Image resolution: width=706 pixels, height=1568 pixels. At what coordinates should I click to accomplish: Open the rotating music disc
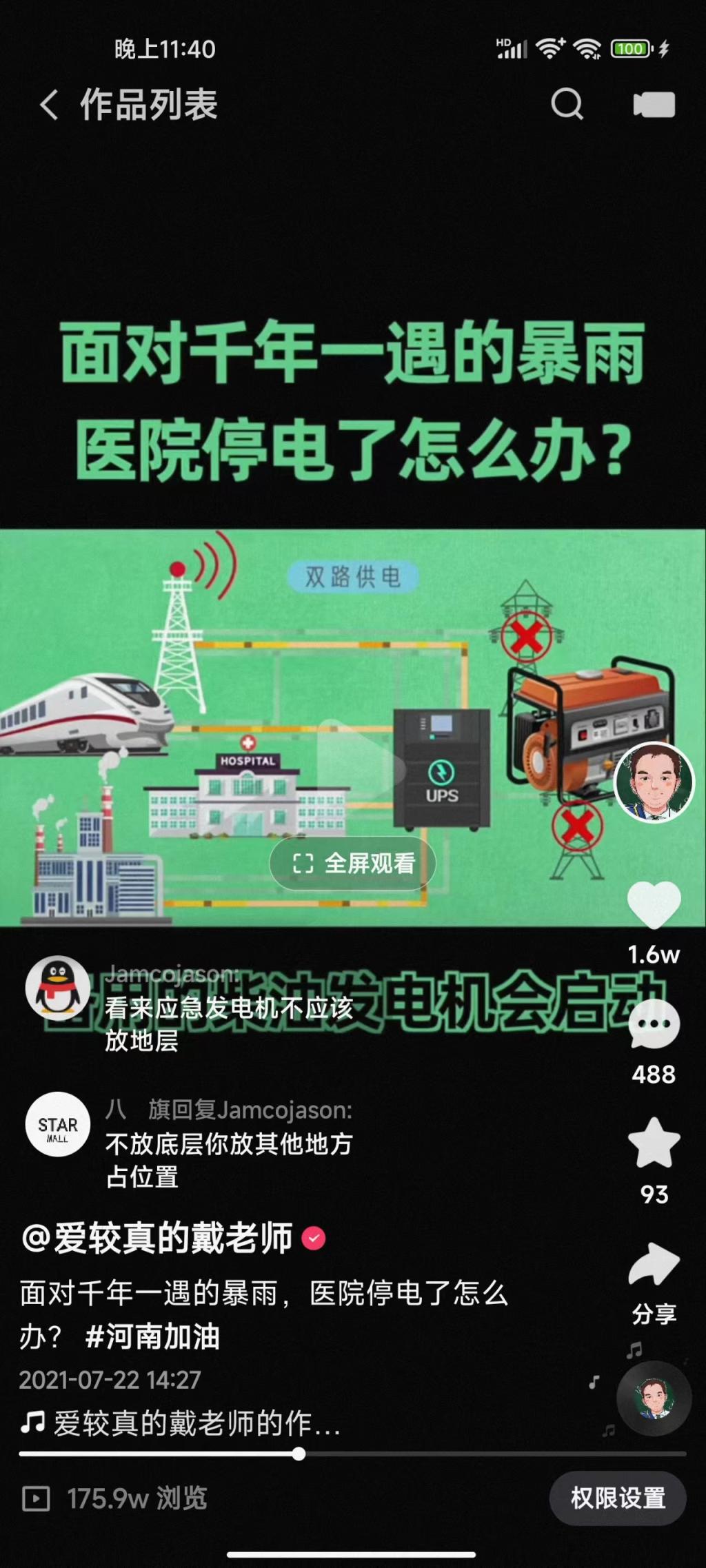pyautogui.click(x=654, y=1398)
